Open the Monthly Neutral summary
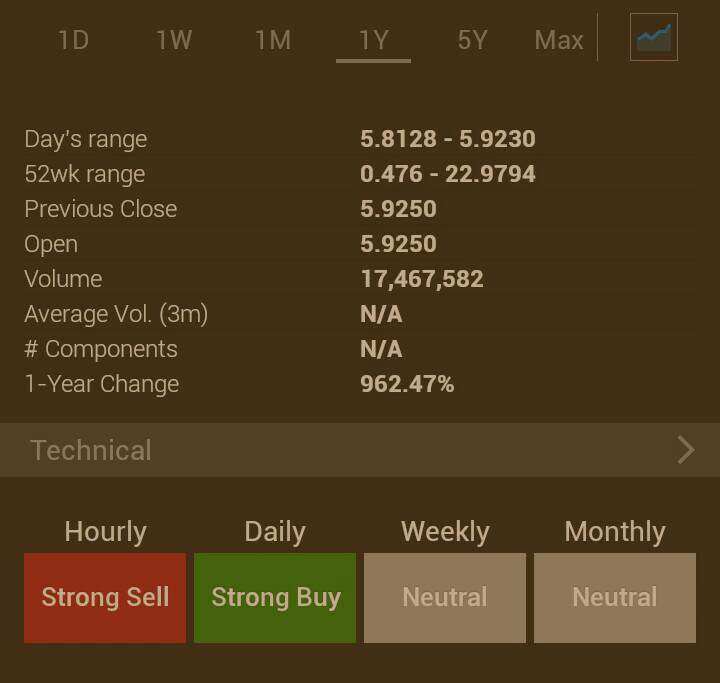Image resolution: width=720 pixels, height=683 pixels. pyautogui.click(x=615, y=597)
